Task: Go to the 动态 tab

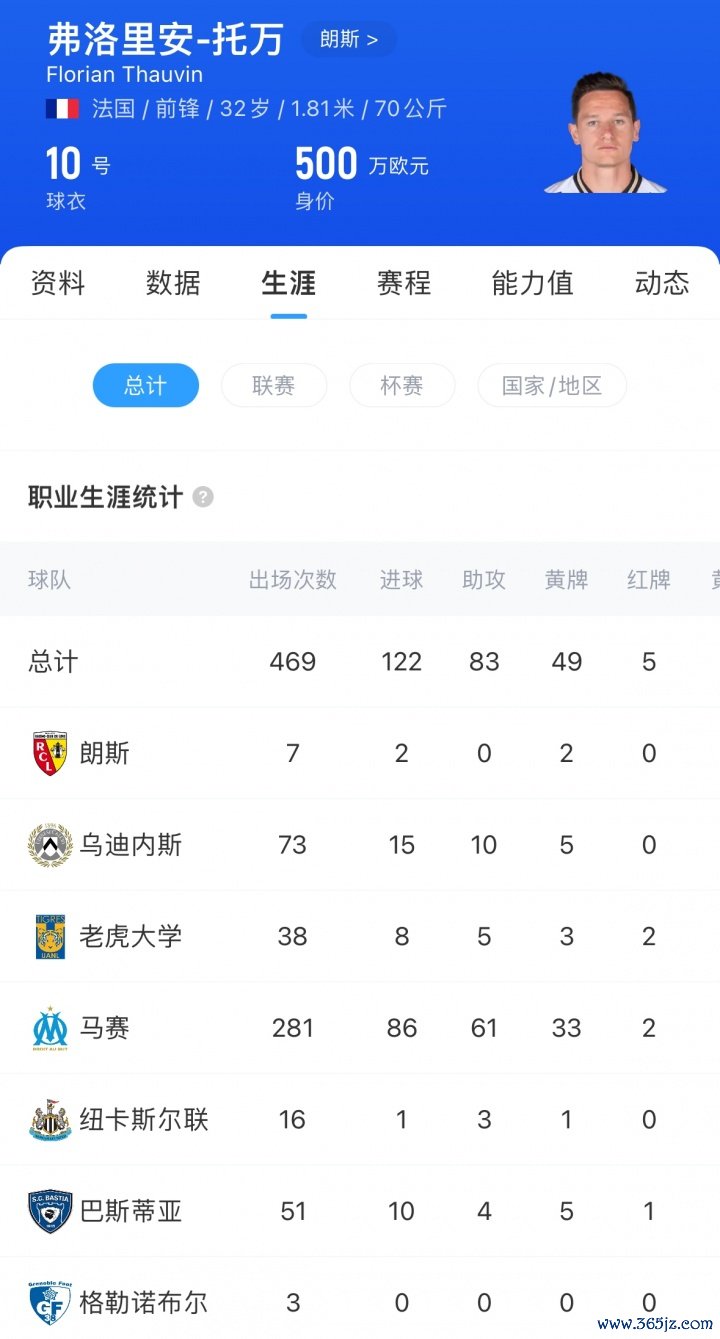Action: pyautogui.click(x=661, y=283)
